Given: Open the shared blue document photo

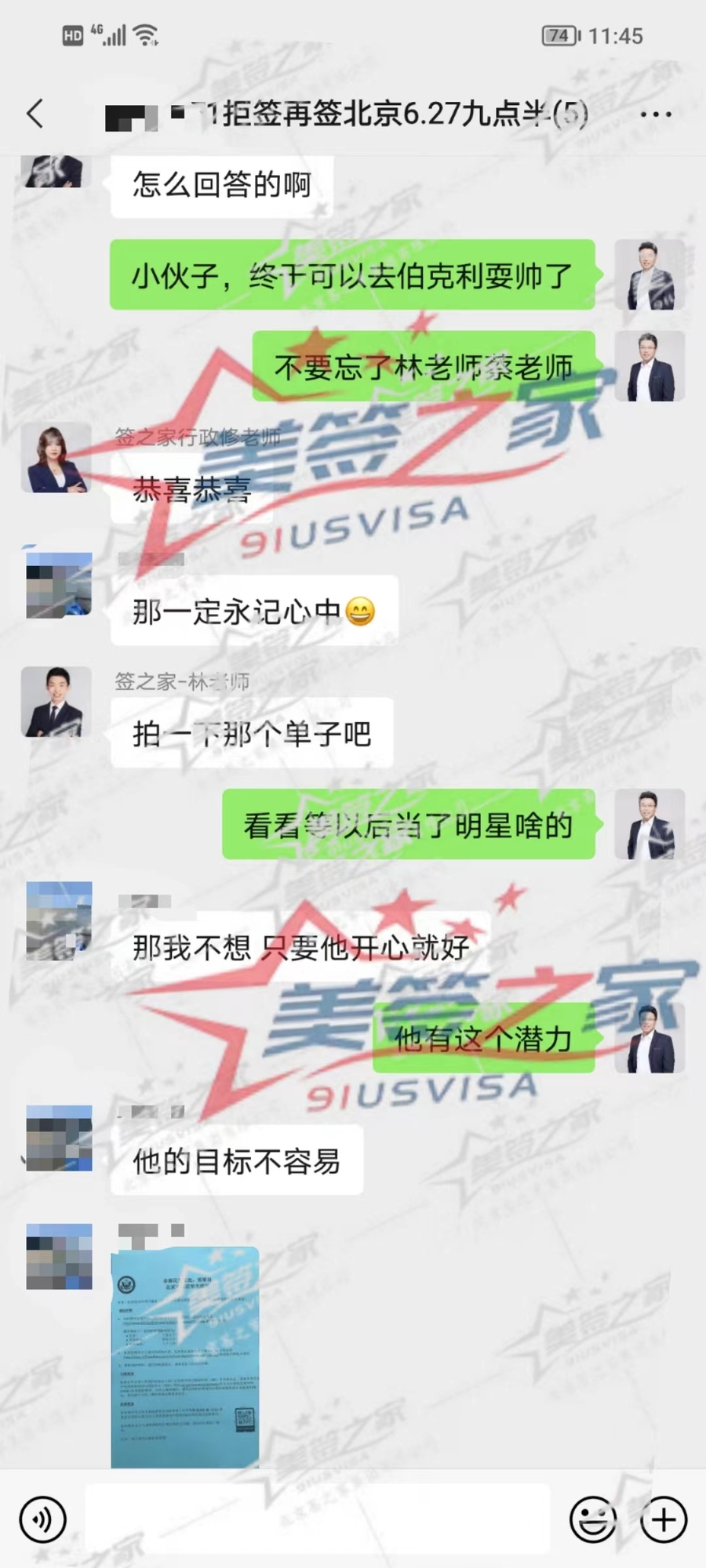Looking at the screenshot, I should (x=185, y=1356).
